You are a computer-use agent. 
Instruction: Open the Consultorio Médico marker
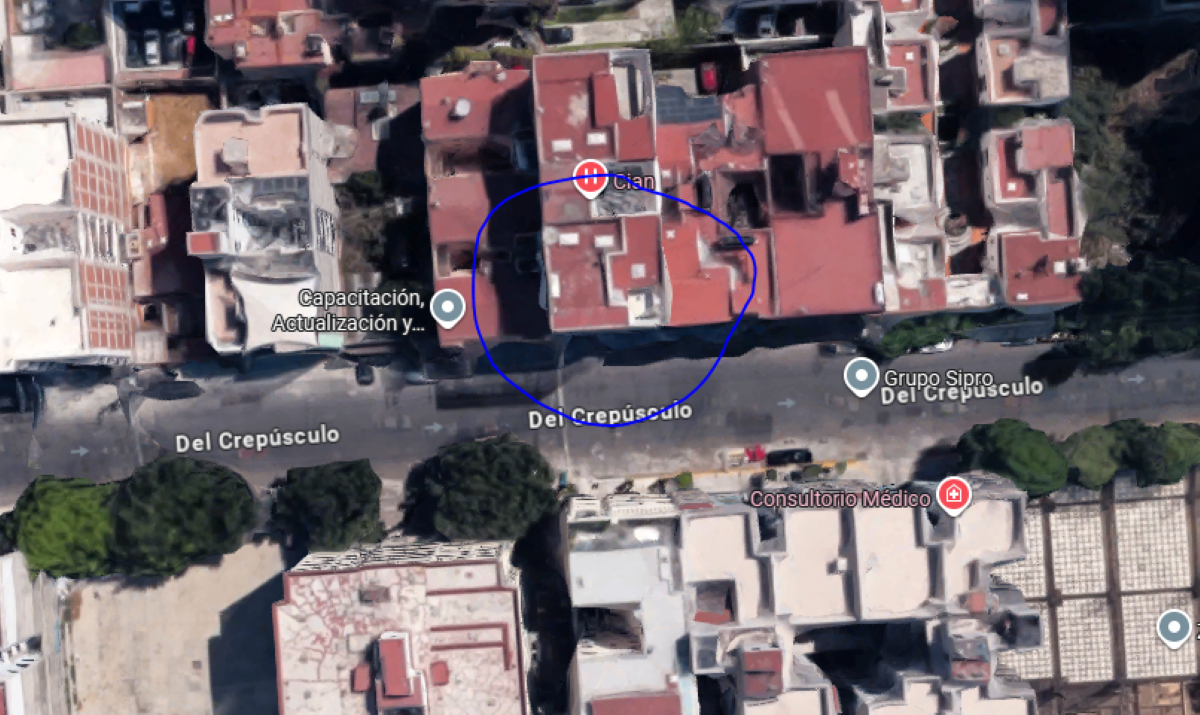point(954,495)
